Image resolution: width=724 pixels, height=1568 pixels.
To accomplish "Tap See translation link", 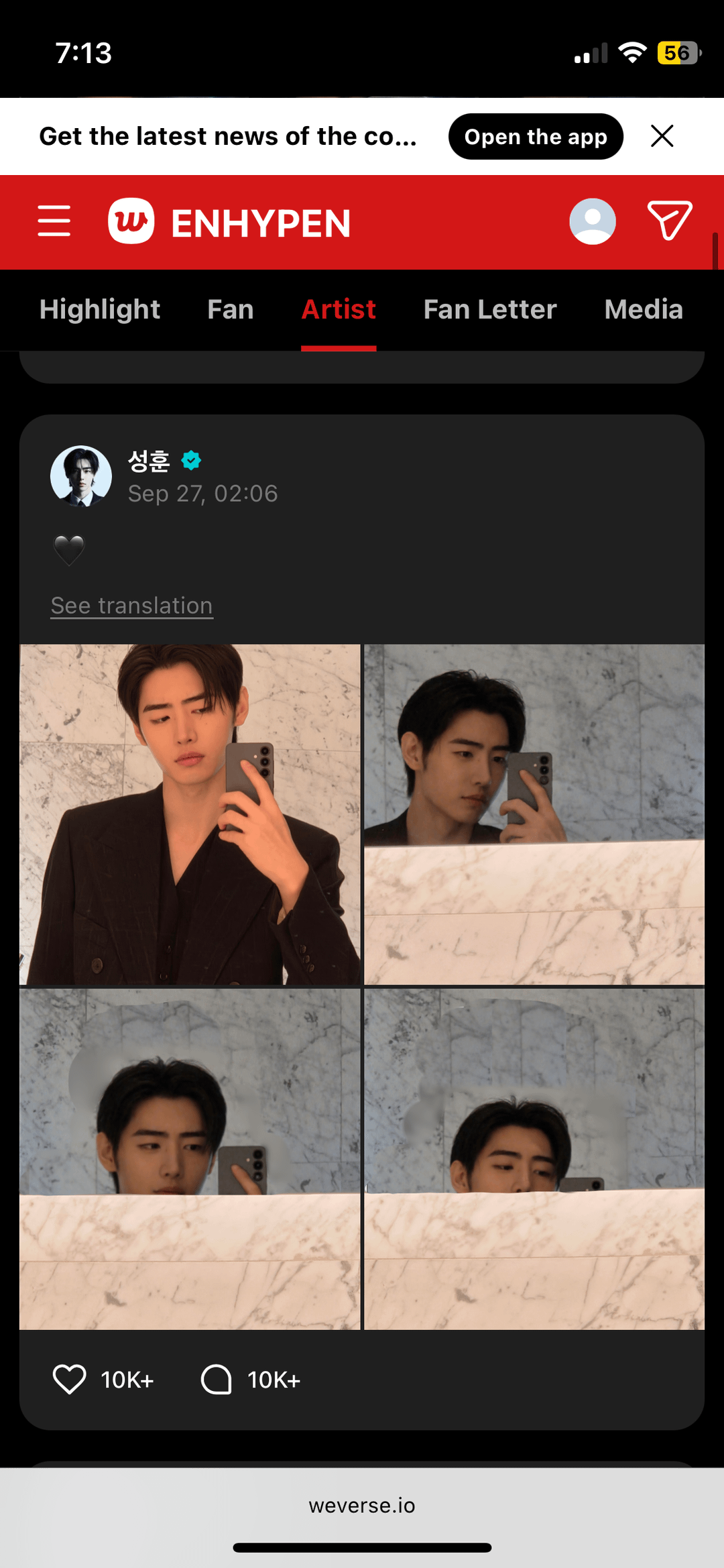I will click(132, 606).
